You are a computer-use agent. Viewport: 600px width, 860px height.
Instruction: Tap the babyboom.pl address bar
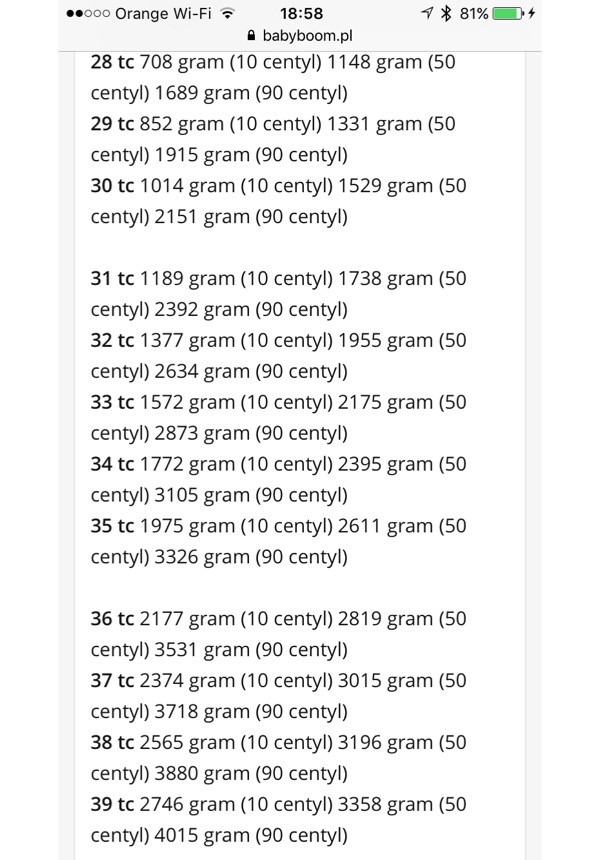(x=300, y=36)
